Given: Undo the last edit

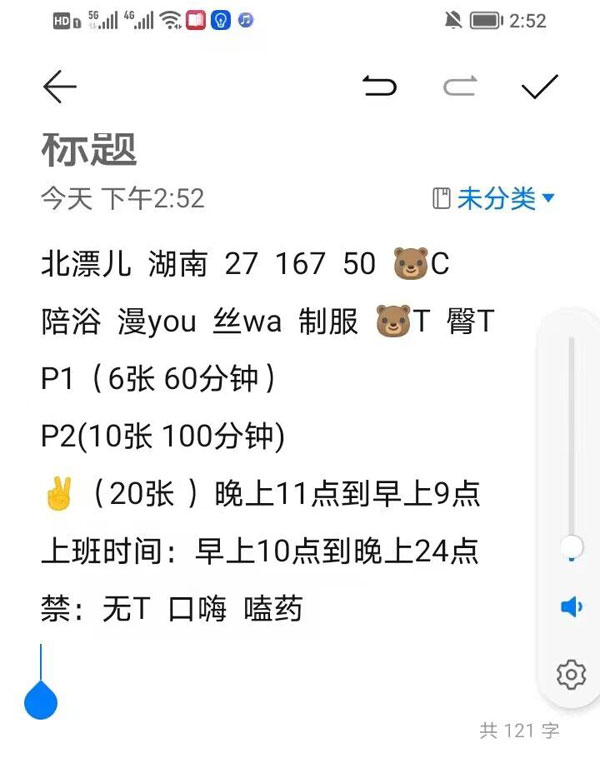Looking at the screenshot, I should (380, 88).
